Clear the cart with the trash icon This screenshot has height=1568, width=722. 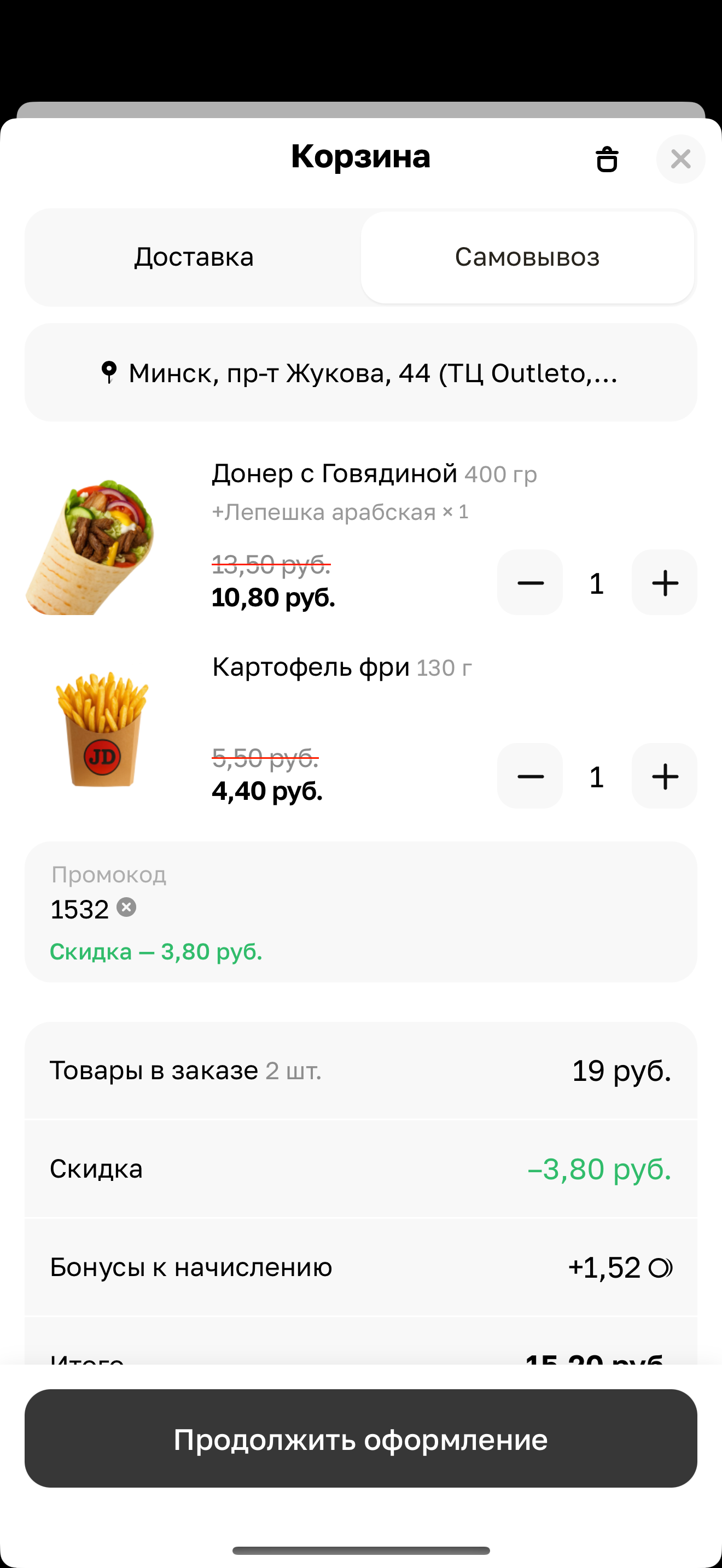(607, 160)
